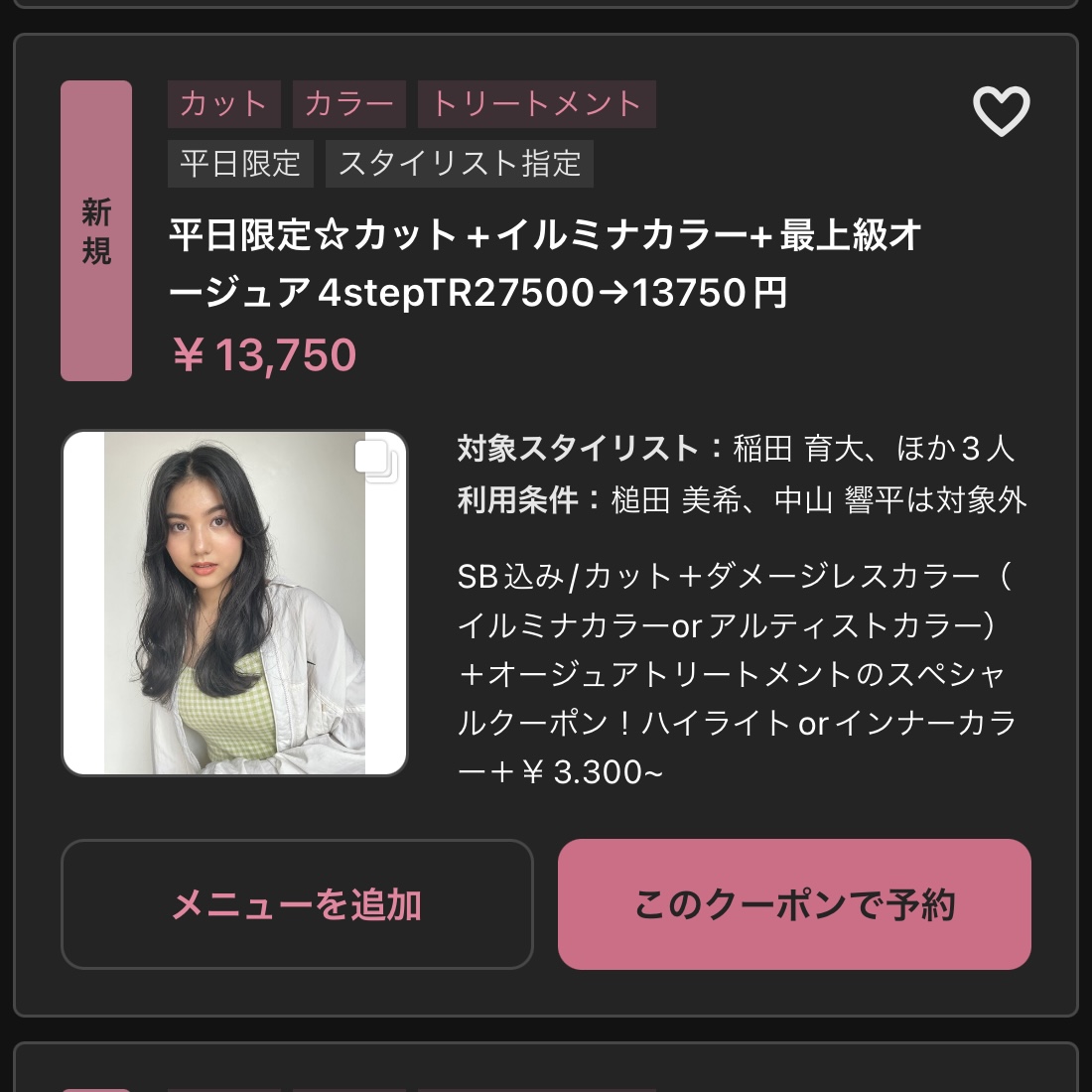1092x1092 pixels.
Task: Open the coupon's hairstyle photo
Action: pos(235,603)
